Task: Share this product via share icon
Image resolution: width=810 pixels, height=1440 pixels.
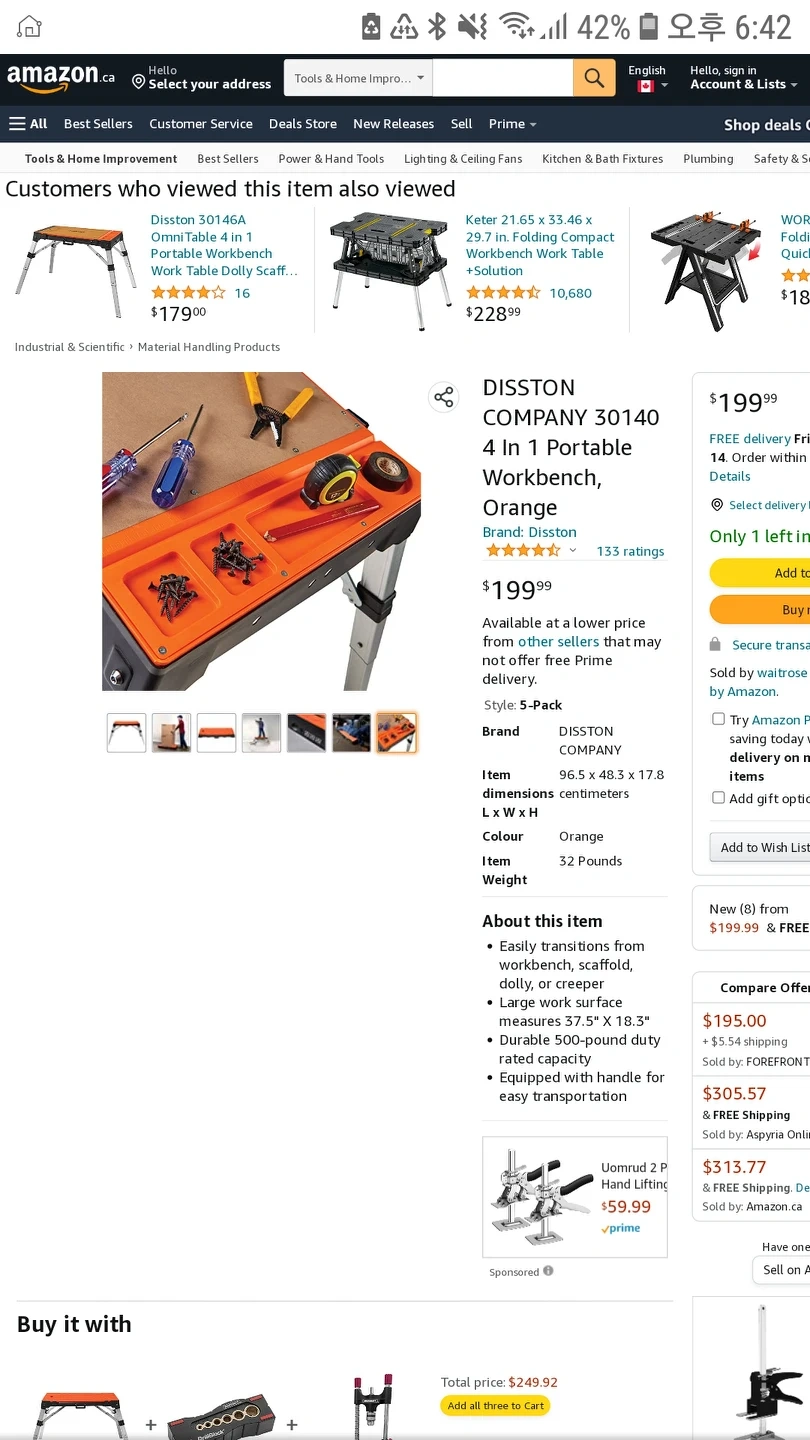Action: (x=443, y=397)
